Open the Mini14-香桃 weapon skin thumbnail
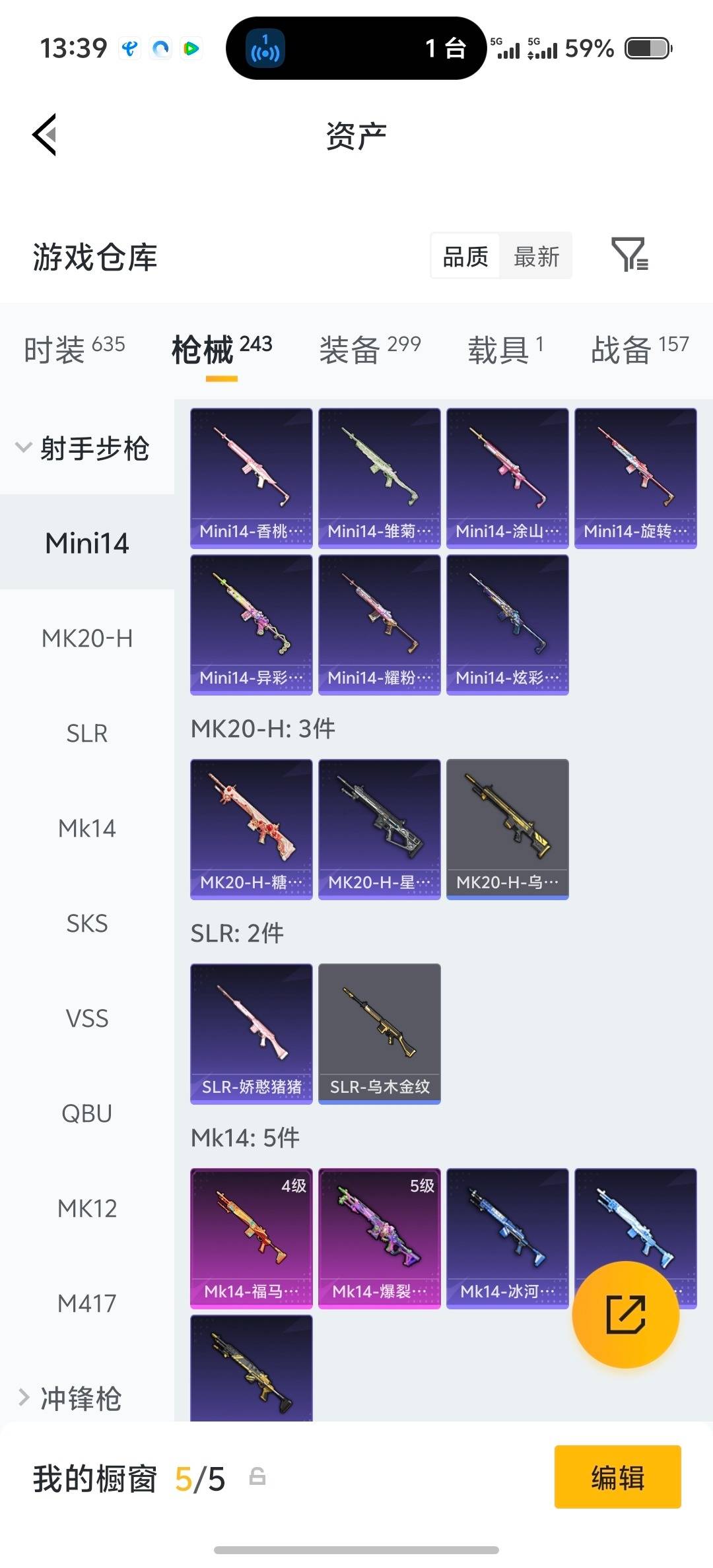Screen dimensions: 713x1568 (x=251, y=477)
